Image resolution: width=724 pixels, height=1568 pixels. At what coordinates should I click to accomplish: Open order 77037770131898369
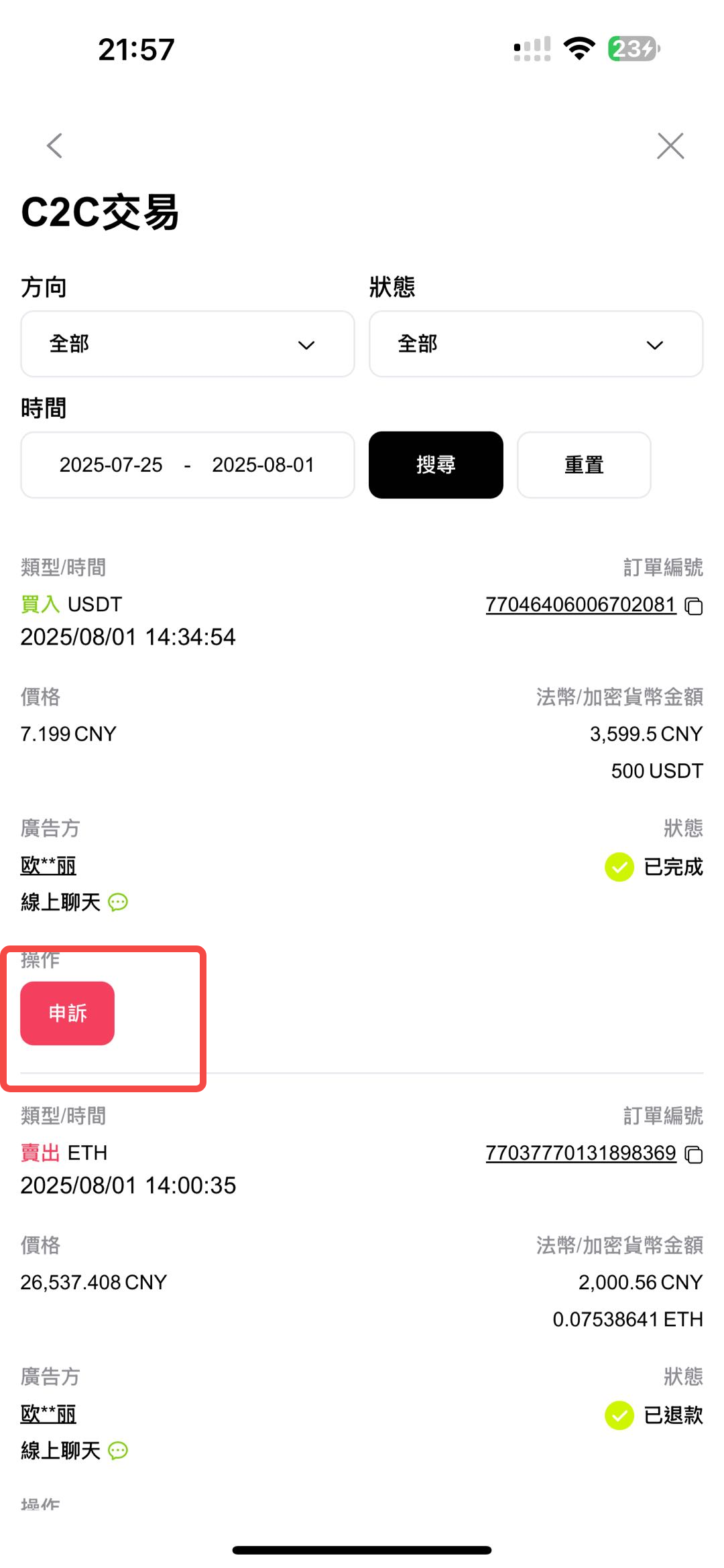tap(580, 1153)
